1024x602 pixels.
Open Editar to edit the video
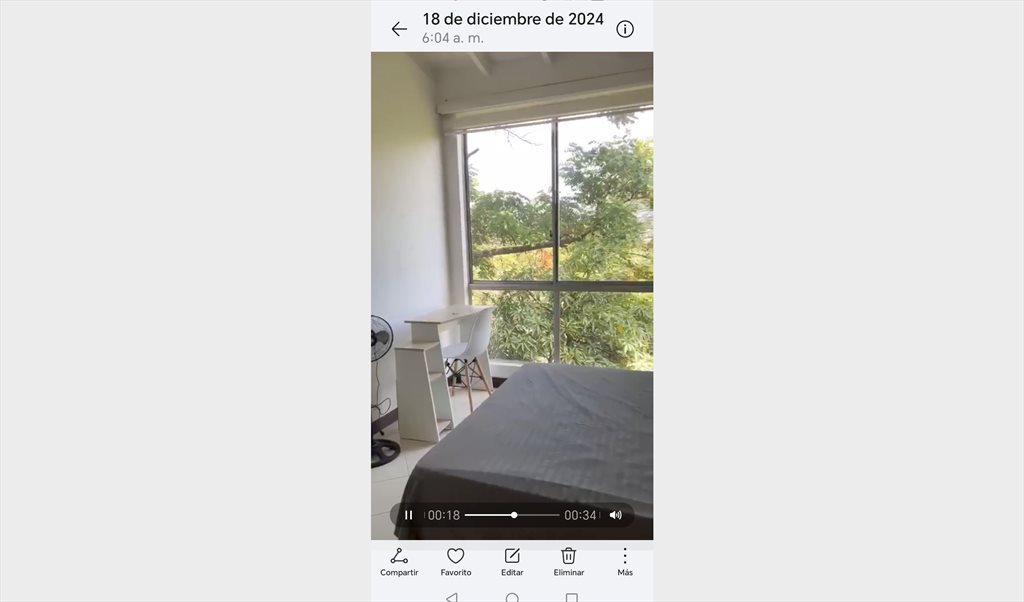(x=512, y=561)
